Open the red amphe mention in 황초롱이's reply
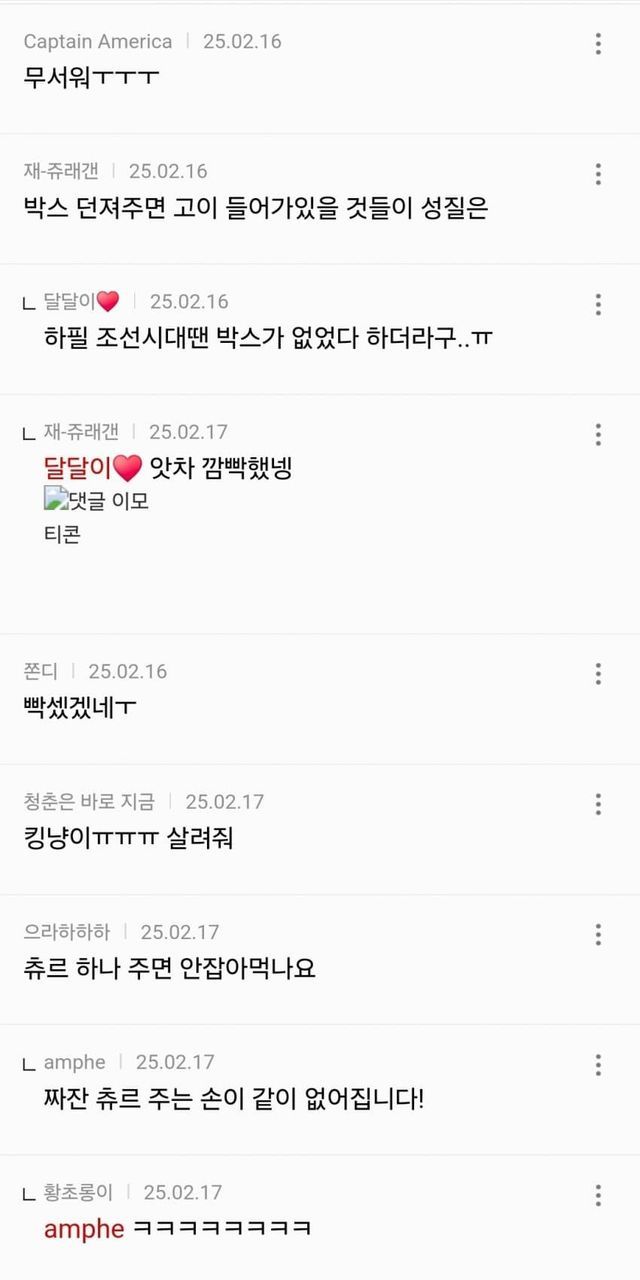The width and height of the screenshot is (640, 1280). click(83, 1229)
